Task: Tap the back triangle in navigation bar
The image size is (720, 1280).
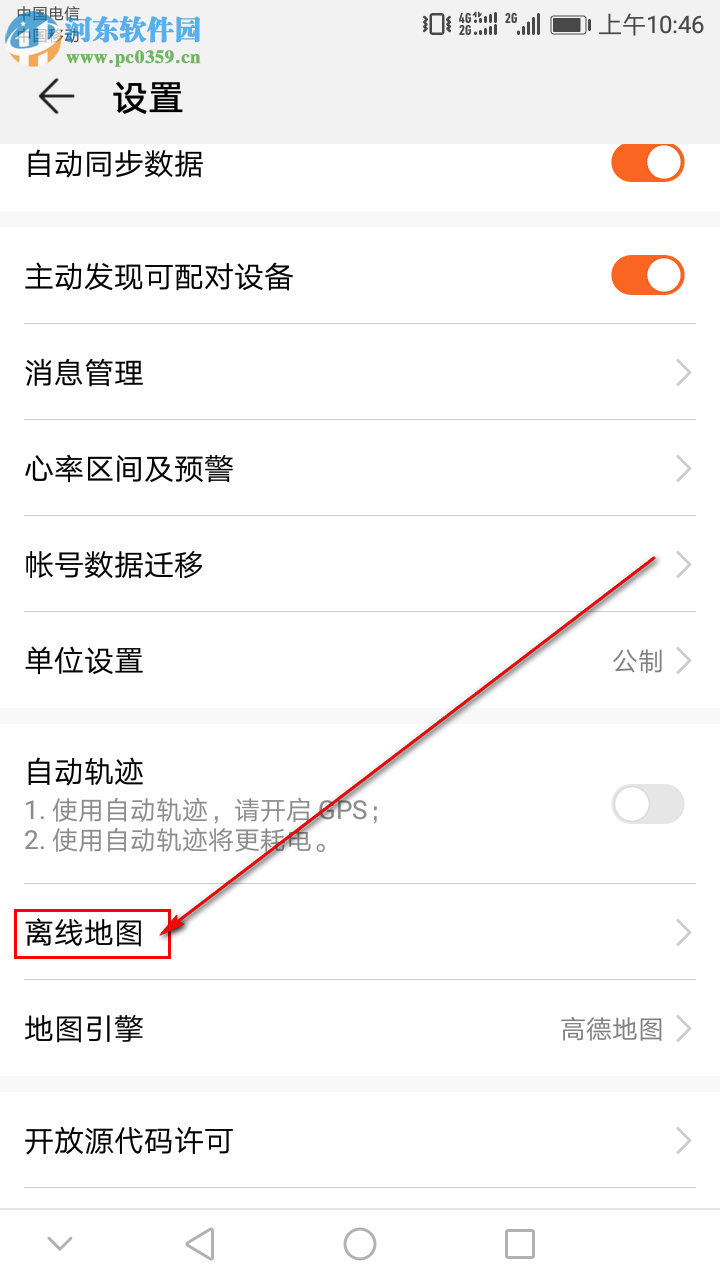Action: (199, 1243)
